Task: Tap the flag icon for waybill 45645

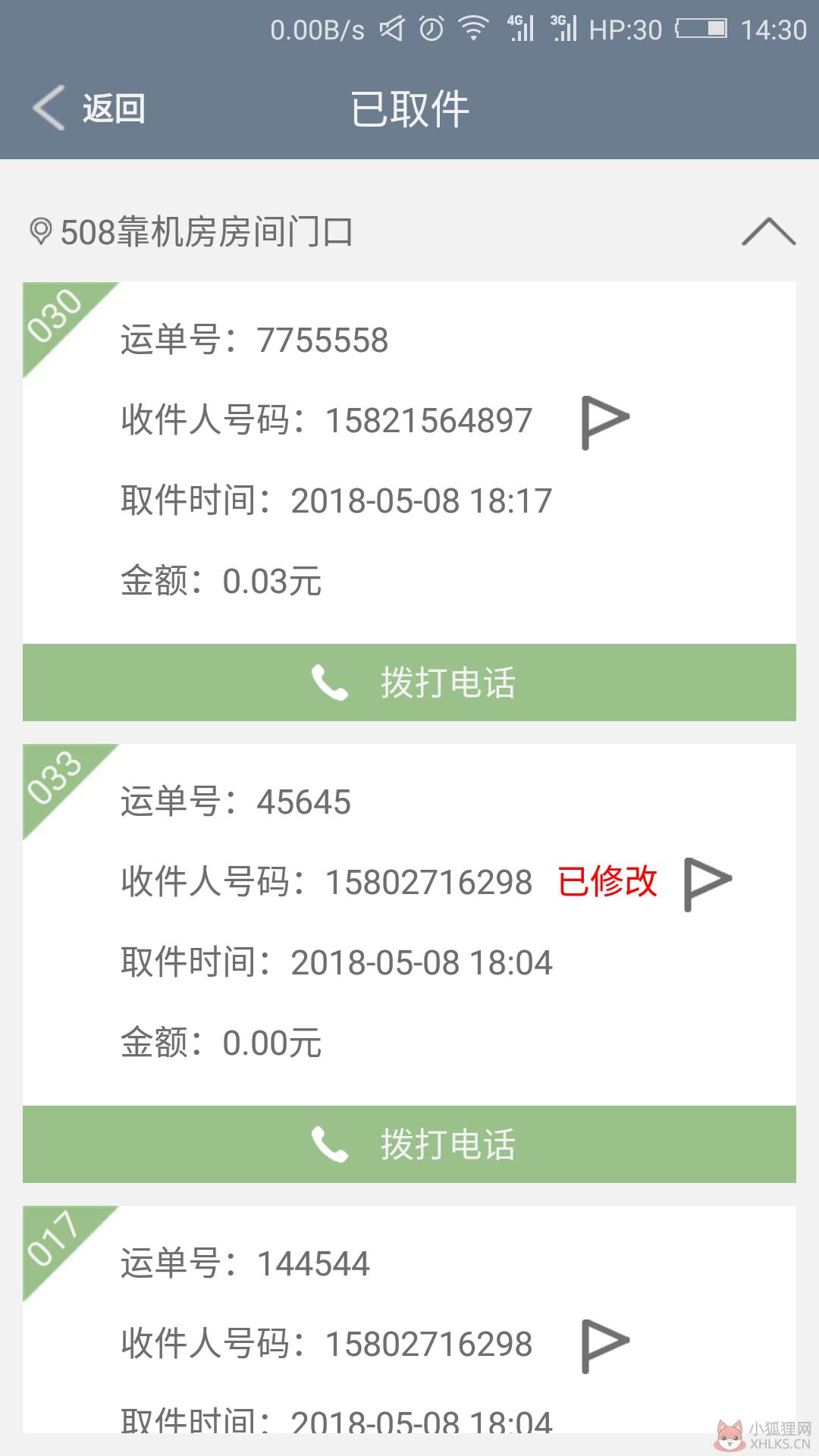Action: point(708,883)
